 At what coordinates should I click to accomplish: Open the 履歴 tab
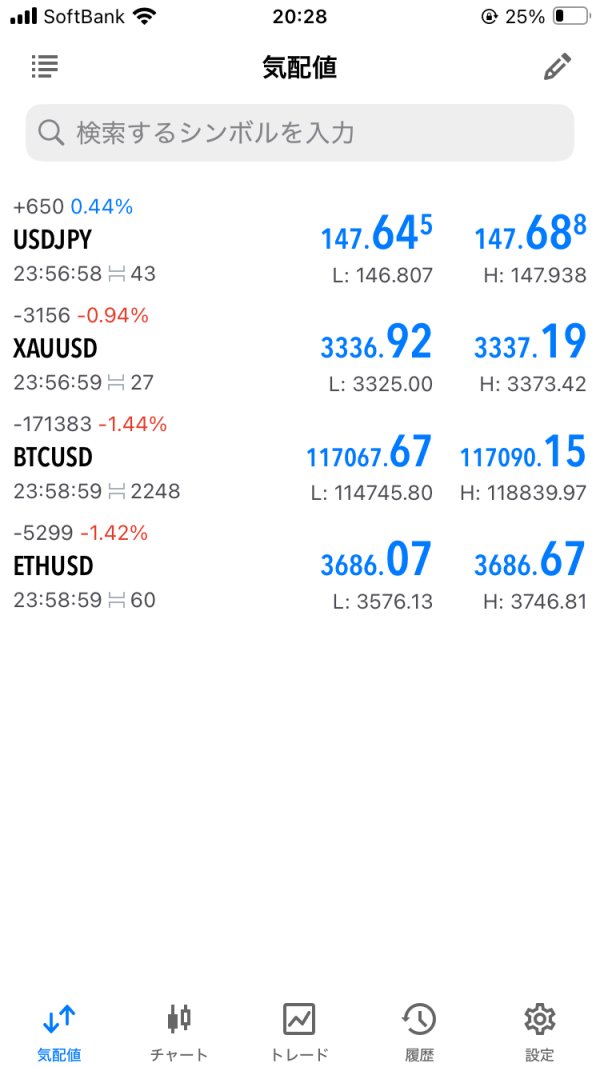coord(419,1031)
